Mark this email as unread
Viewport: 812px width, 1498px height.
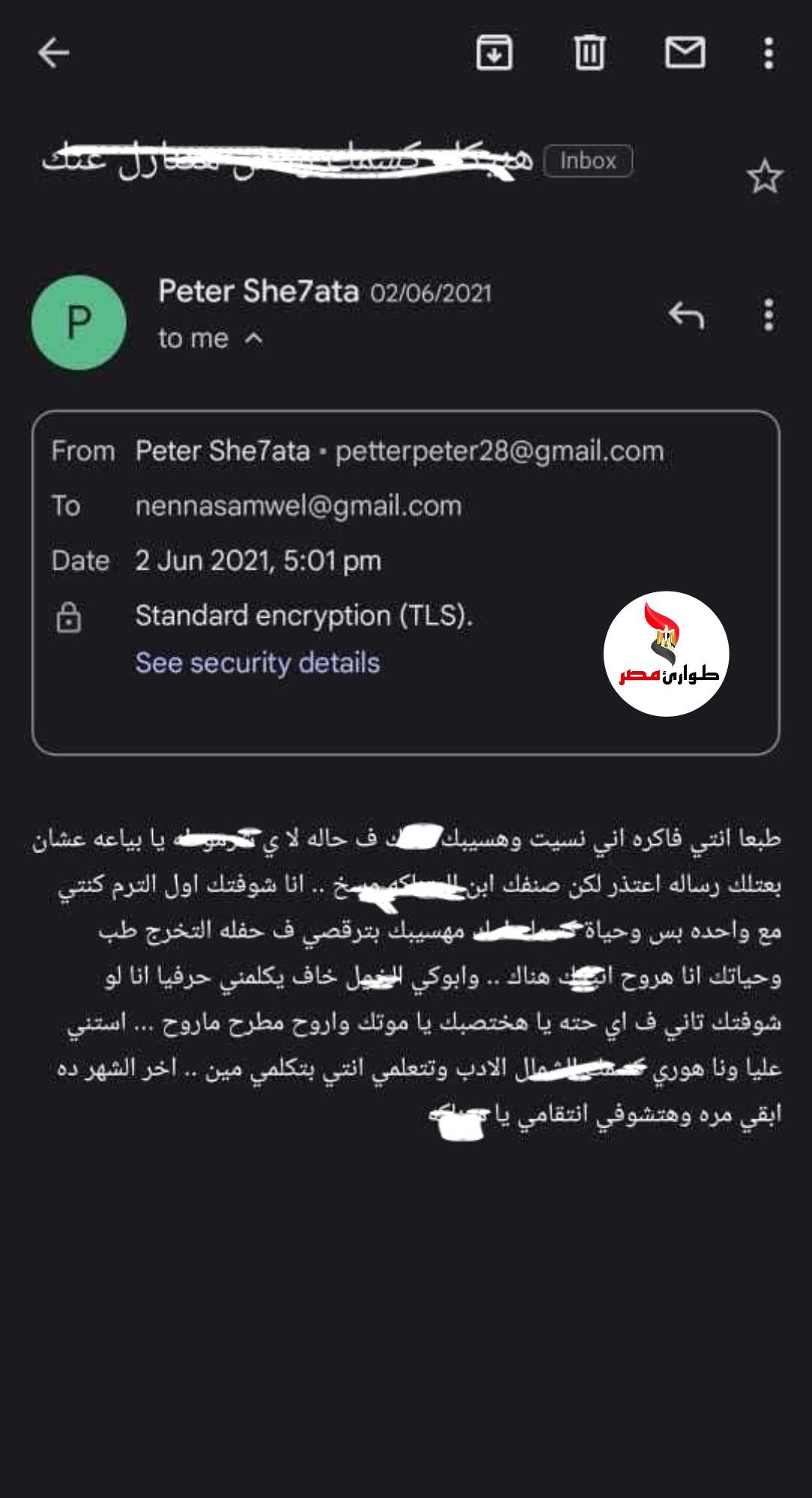tap(685, 53)
